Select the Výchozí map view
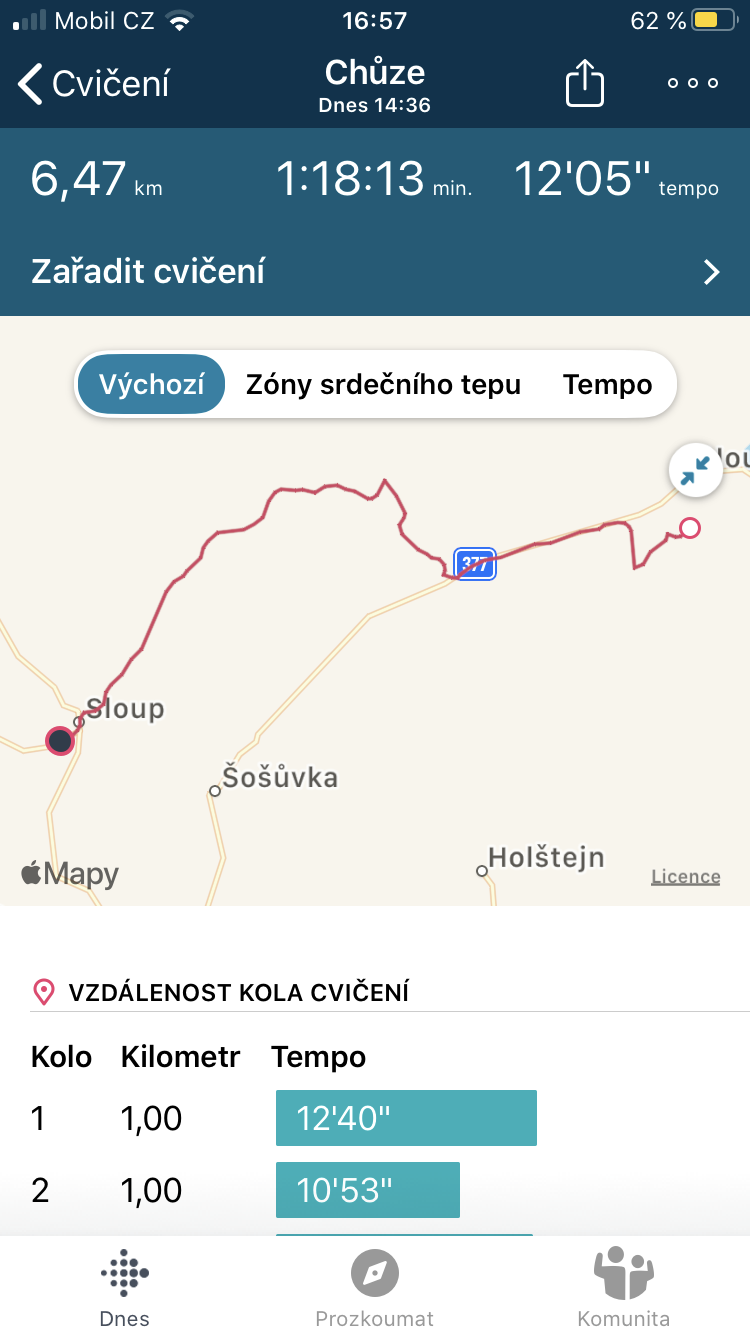750x1334 pixels. (152, 384)
